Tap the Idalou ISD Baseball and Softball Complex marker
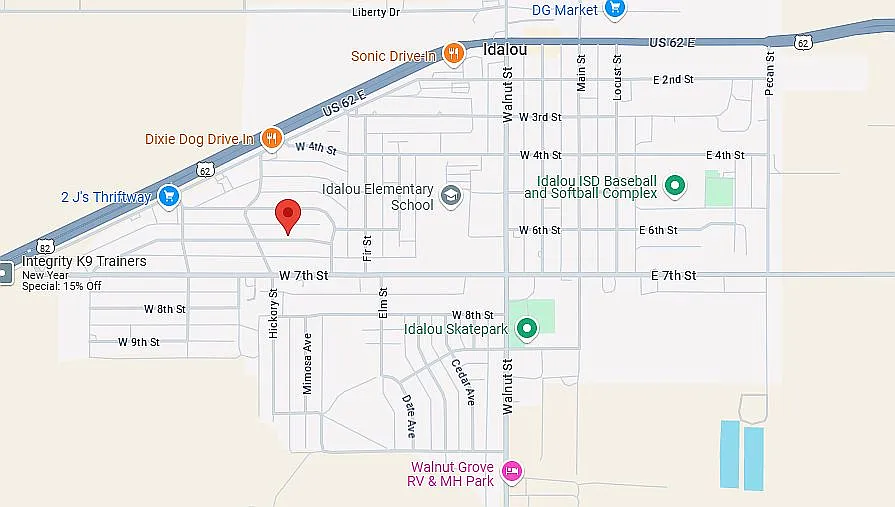The width and height of the screenshot is (895, 507). coord(675,185)
